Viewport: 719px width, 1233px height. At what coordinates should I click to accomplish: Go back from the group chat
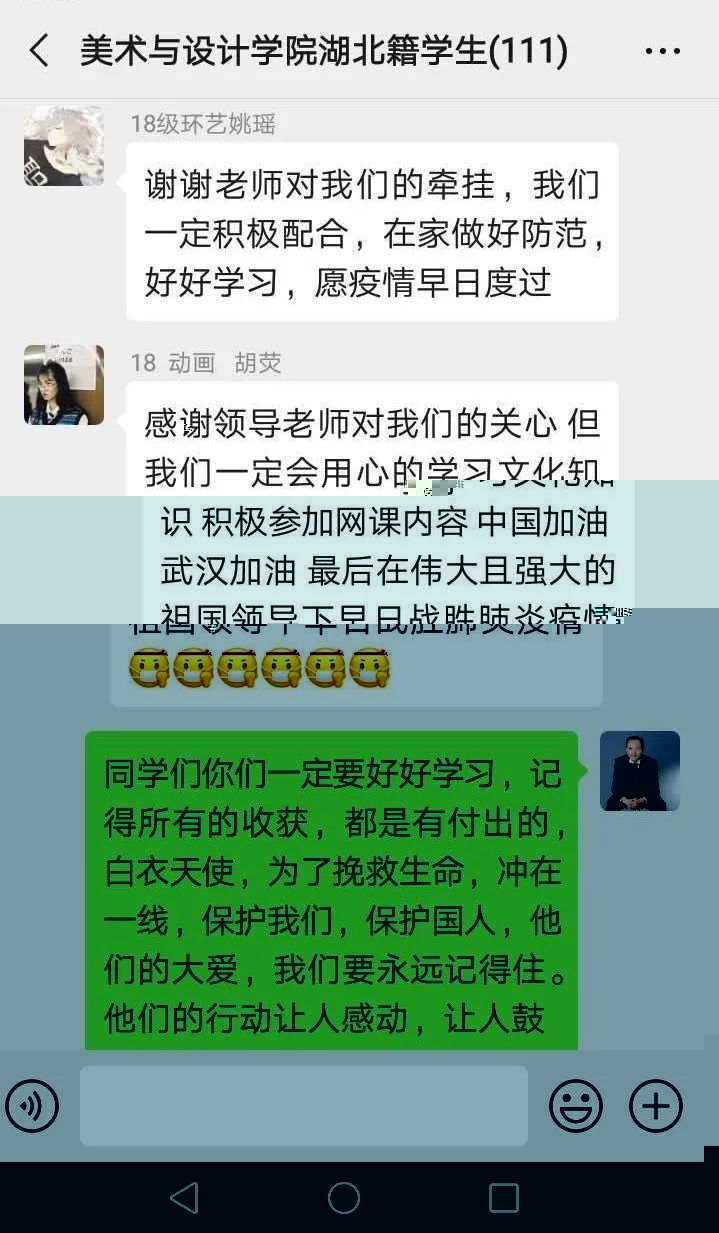tap(39, 50)
